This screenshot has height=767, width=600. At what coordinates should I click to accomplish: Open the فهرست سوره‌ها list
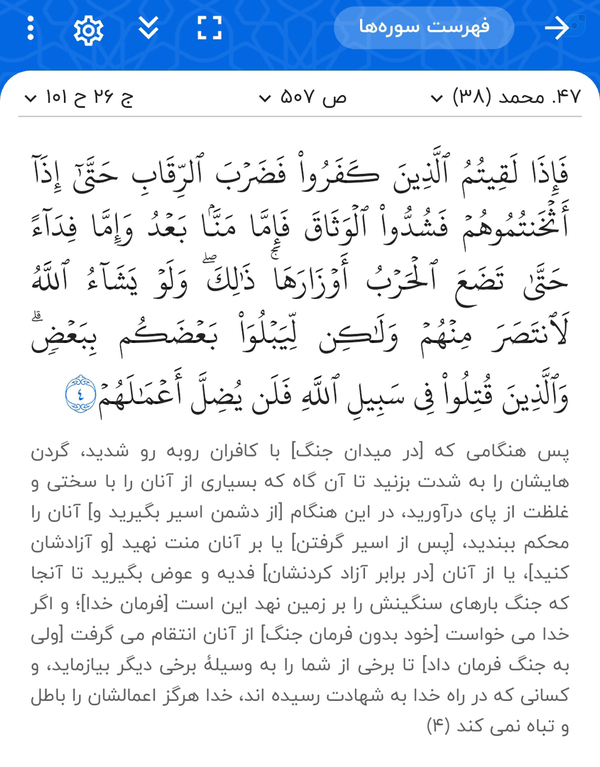[x=424, y=27]
